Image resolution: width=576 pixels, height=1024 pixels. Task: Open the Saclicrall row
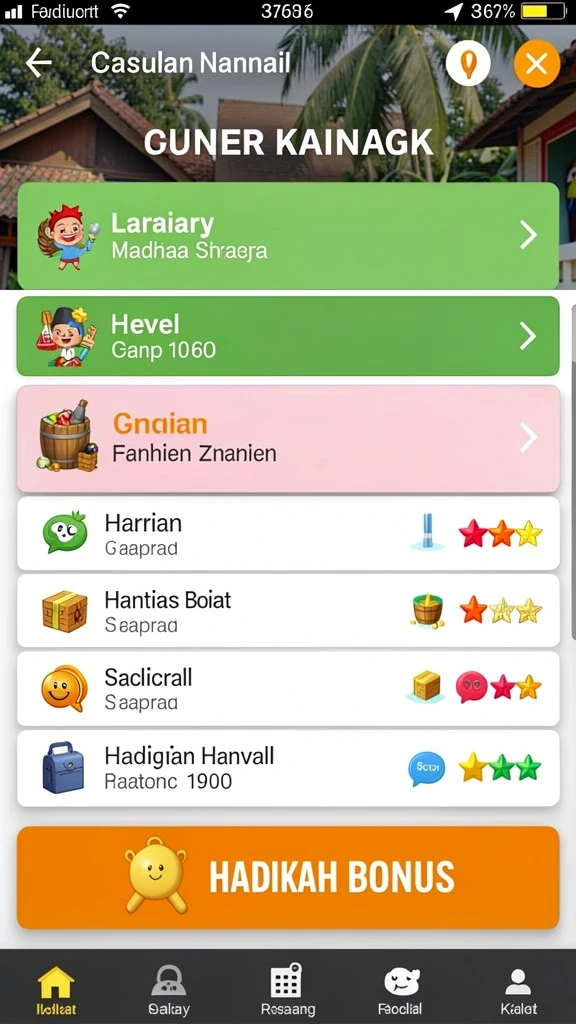(x=288, y=688)
